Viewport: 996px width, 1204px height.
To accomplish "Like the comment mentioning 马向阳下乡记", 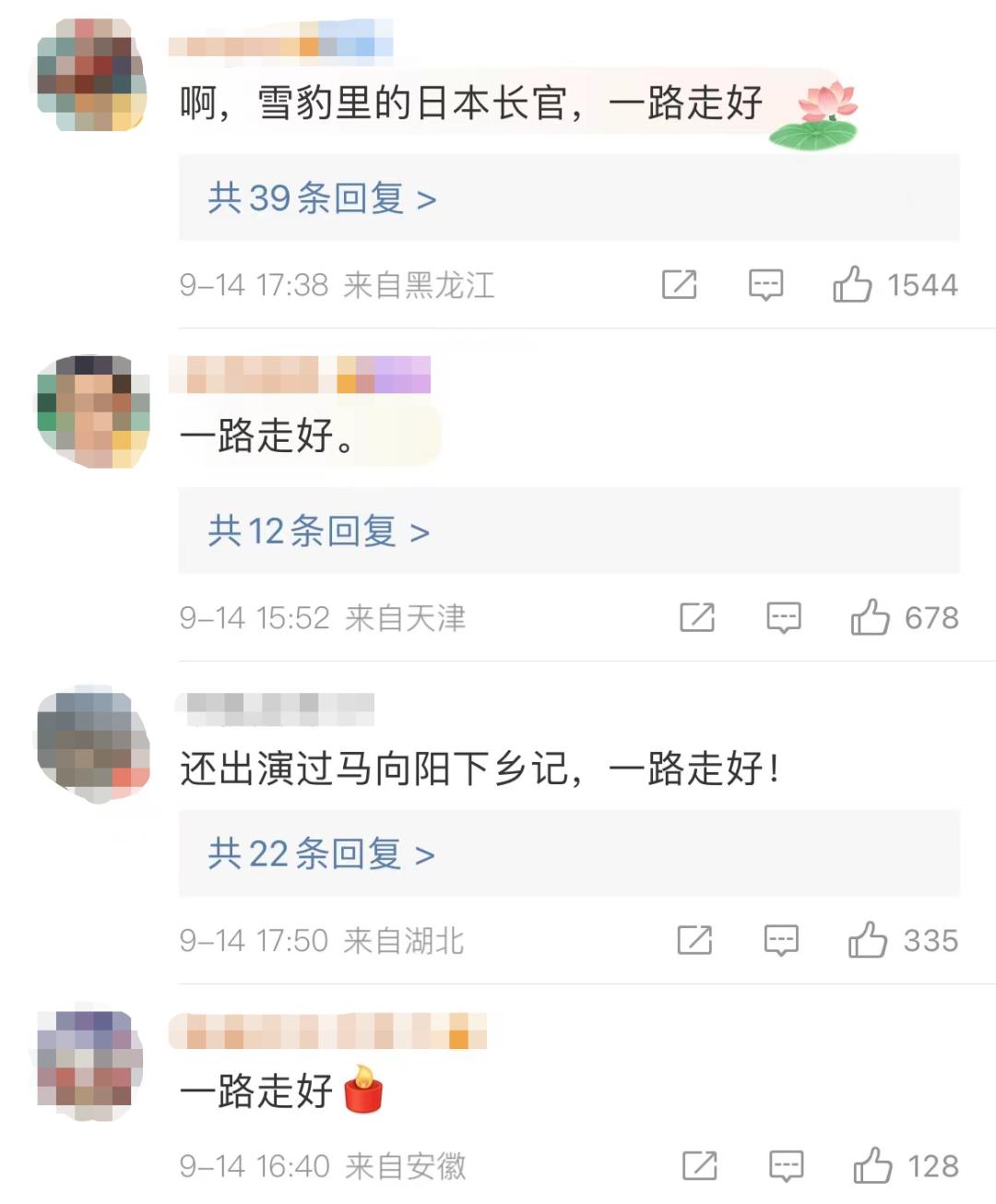I will (x=868, y=940).
